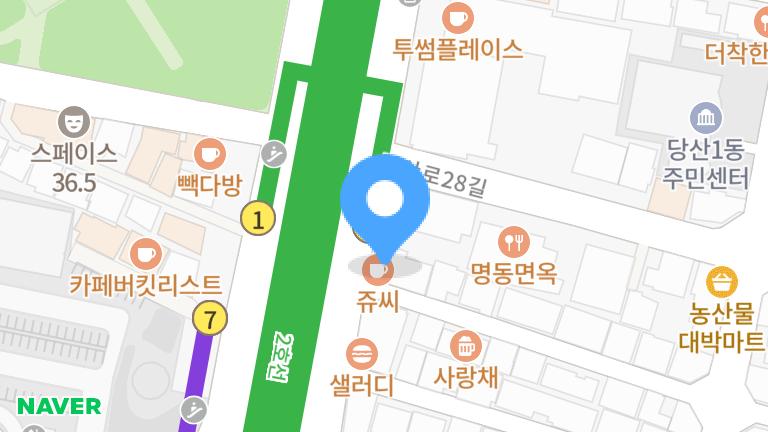This screenshot has width=768, height=432.
Task: Open the 카페버킷리스트 marker
Action: [146, 253]
